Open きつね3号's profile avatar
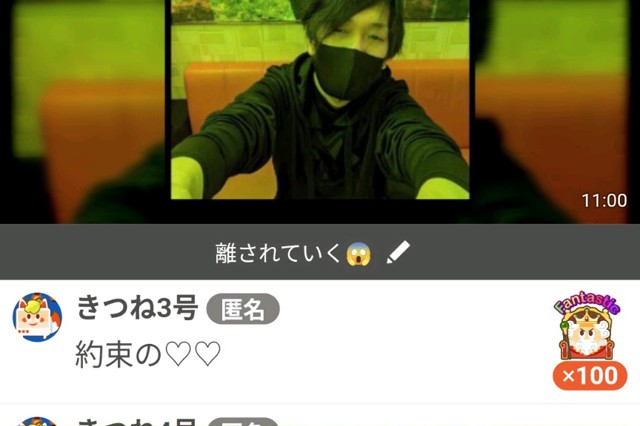 tap(37, 318)
